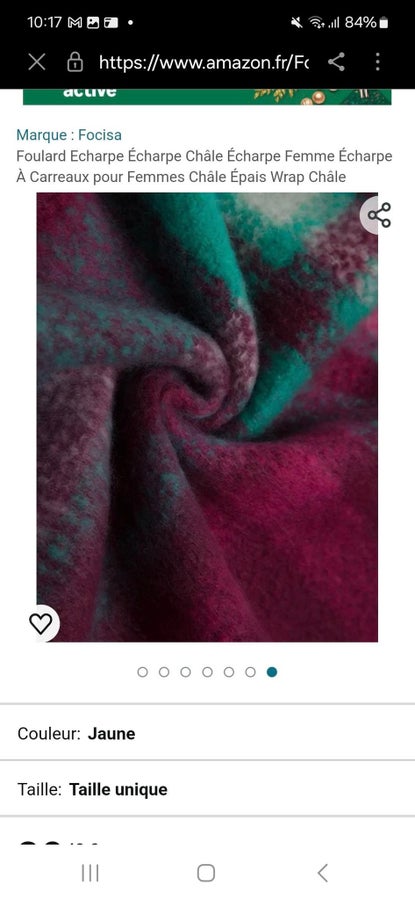Go back with system back button
This screenshot has height=900, width=415.
(x=323, y=873)
